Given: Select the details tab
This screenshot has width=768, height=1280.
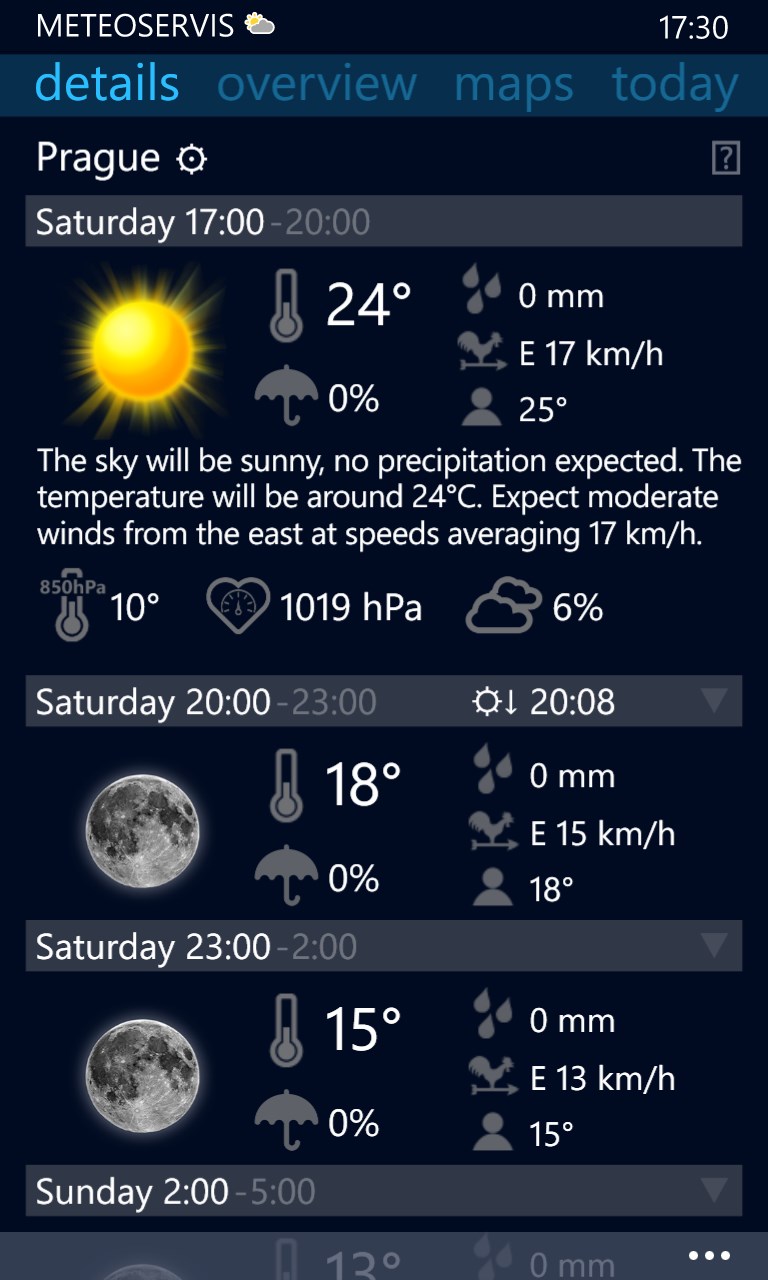Looking at the screenshot, I should [x=107, y=84].
